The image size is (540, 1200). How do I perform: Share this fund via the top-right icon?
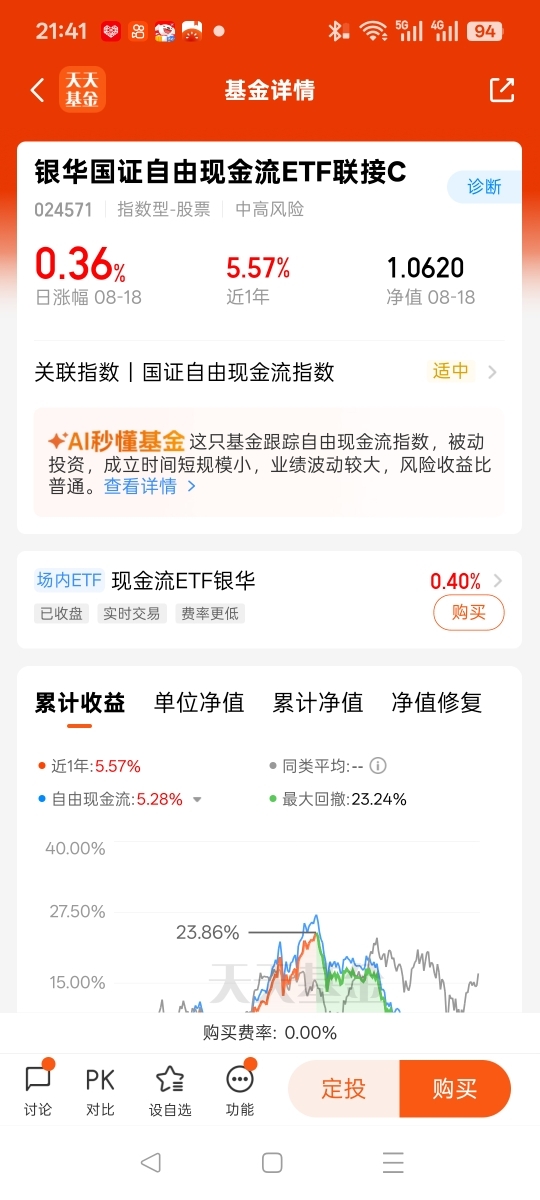click(x=501, y=90)
